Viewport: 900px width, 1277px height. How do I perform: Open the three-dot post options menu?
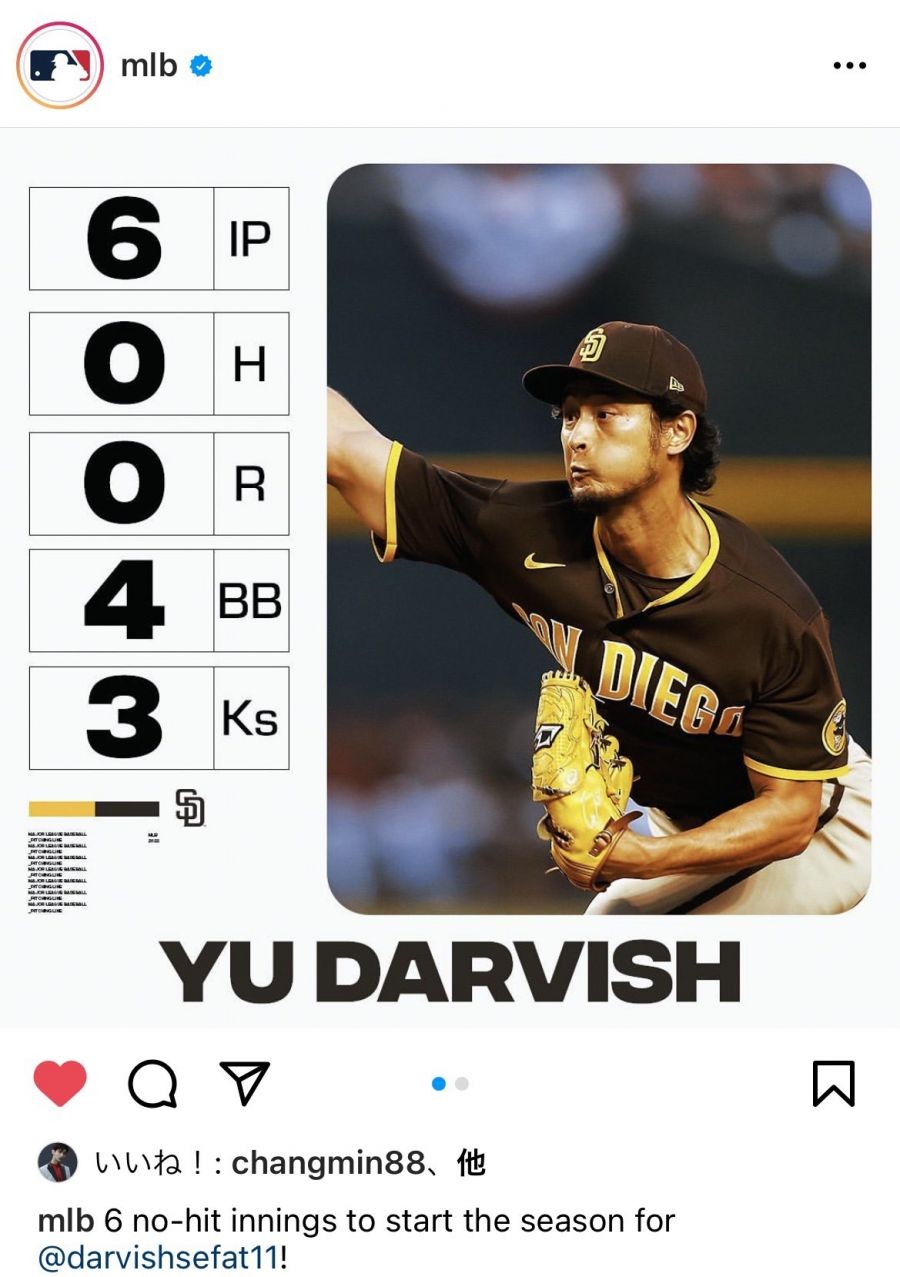tap(849, 66)
